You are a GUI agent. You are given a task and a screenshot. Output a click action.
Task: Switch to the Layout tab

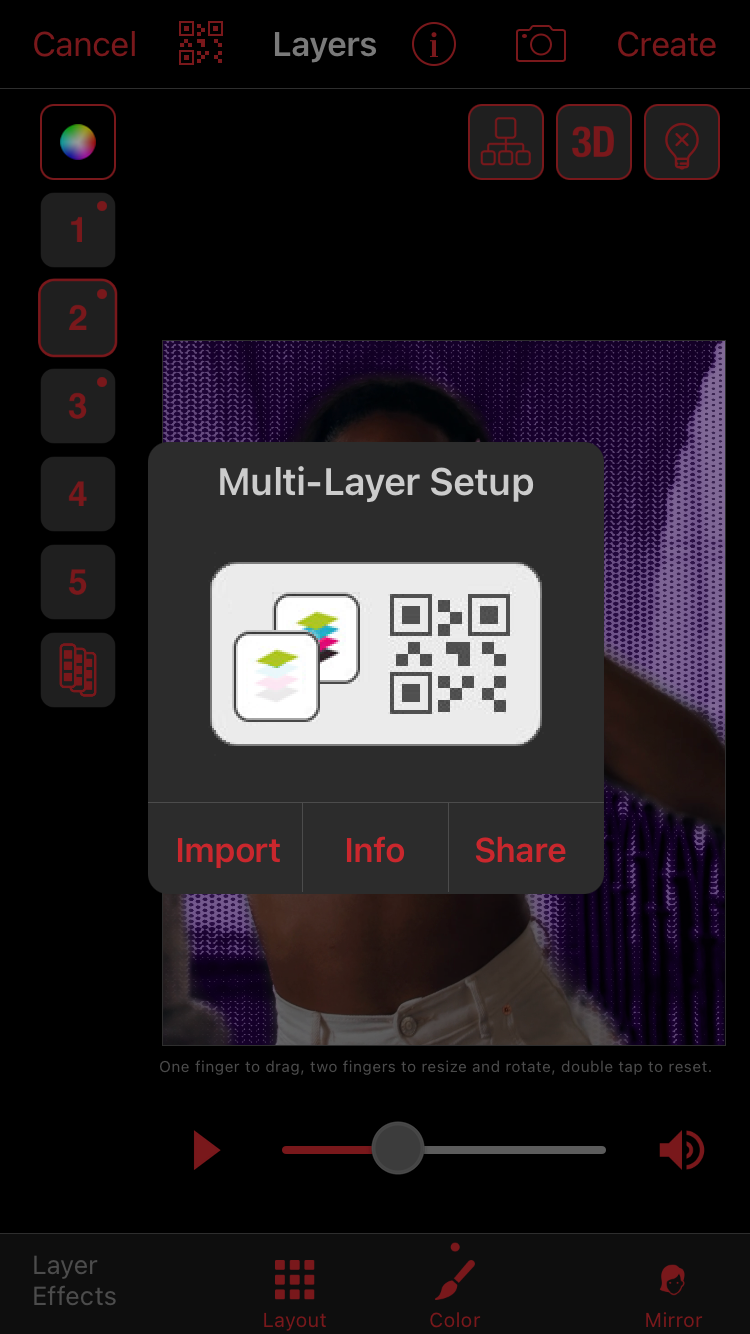coord(295,1293)
